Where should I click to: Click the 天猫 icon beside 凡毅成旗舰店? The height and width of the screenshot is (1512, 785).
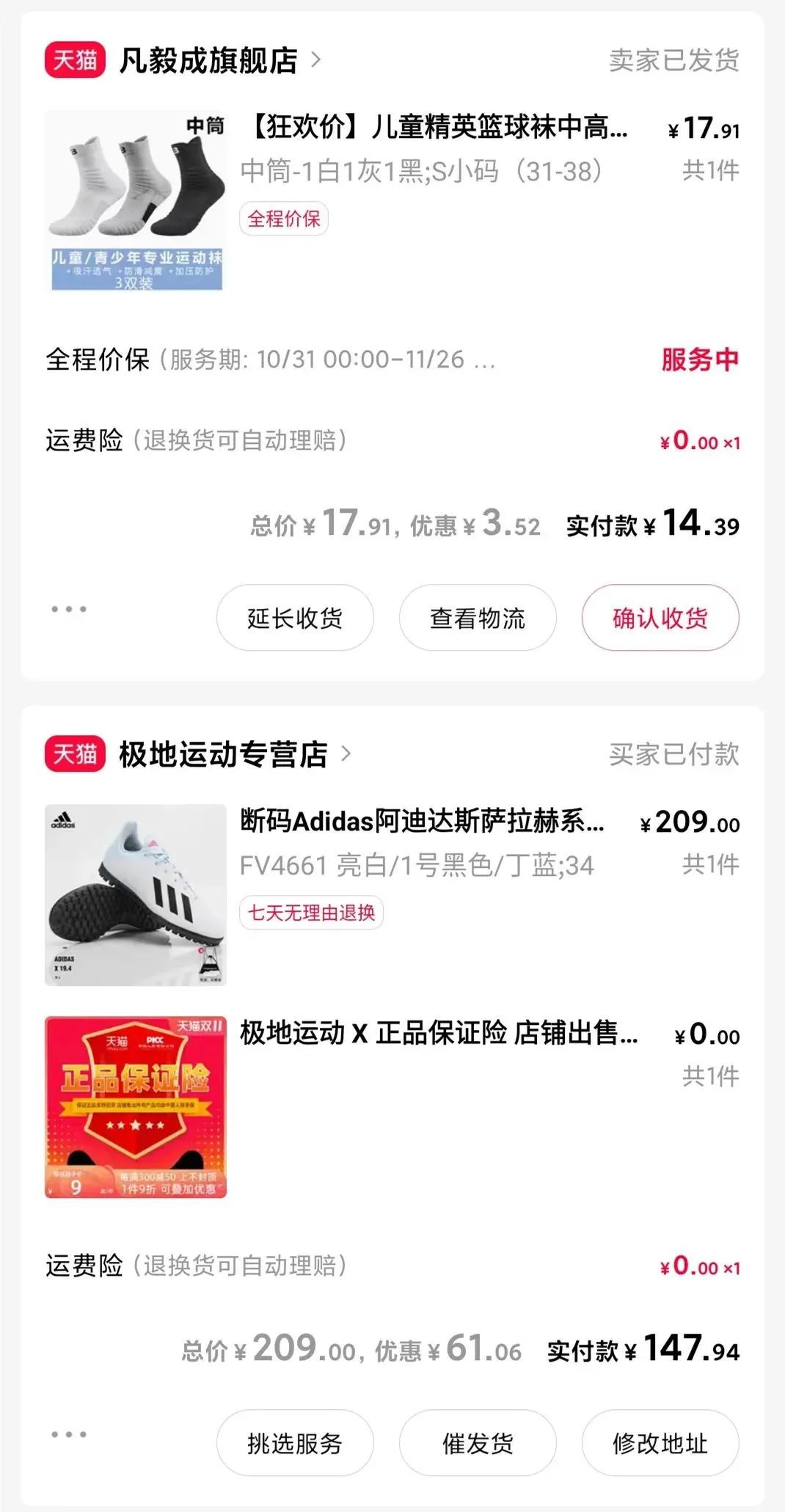[76, 62]
